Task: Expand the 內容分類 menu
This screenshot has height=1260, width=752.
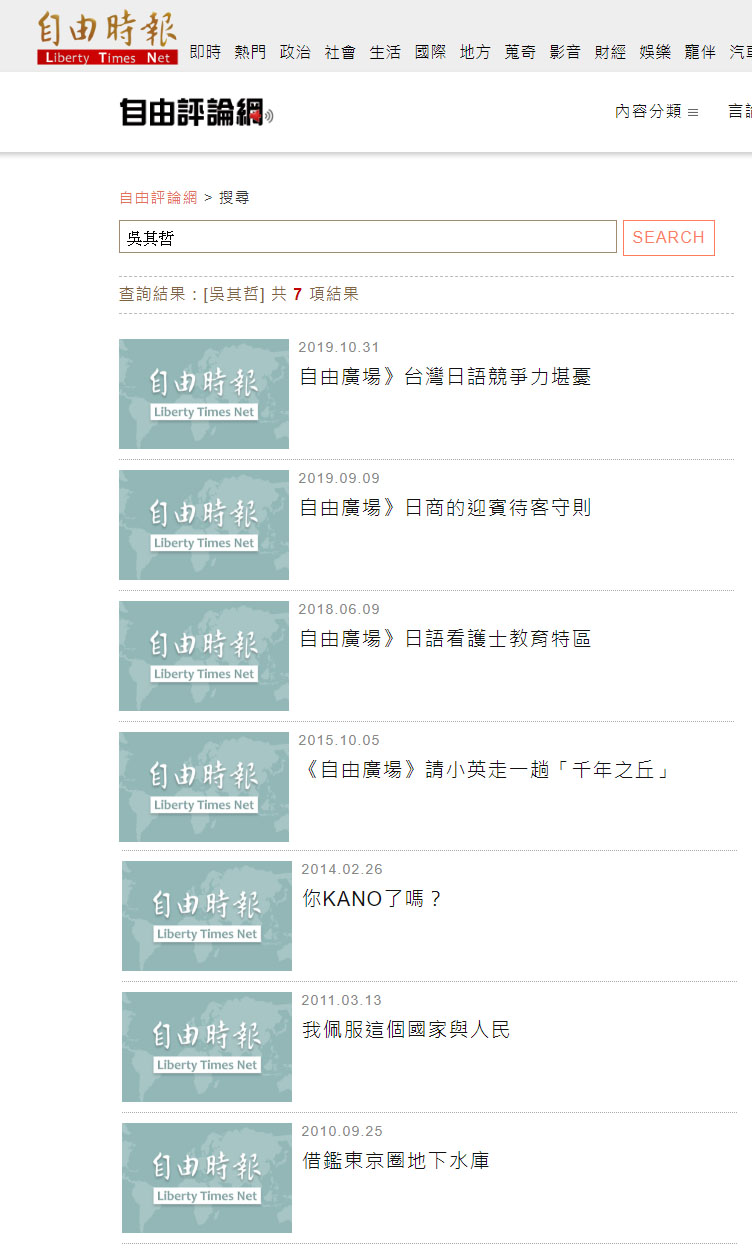Action: 657,112
